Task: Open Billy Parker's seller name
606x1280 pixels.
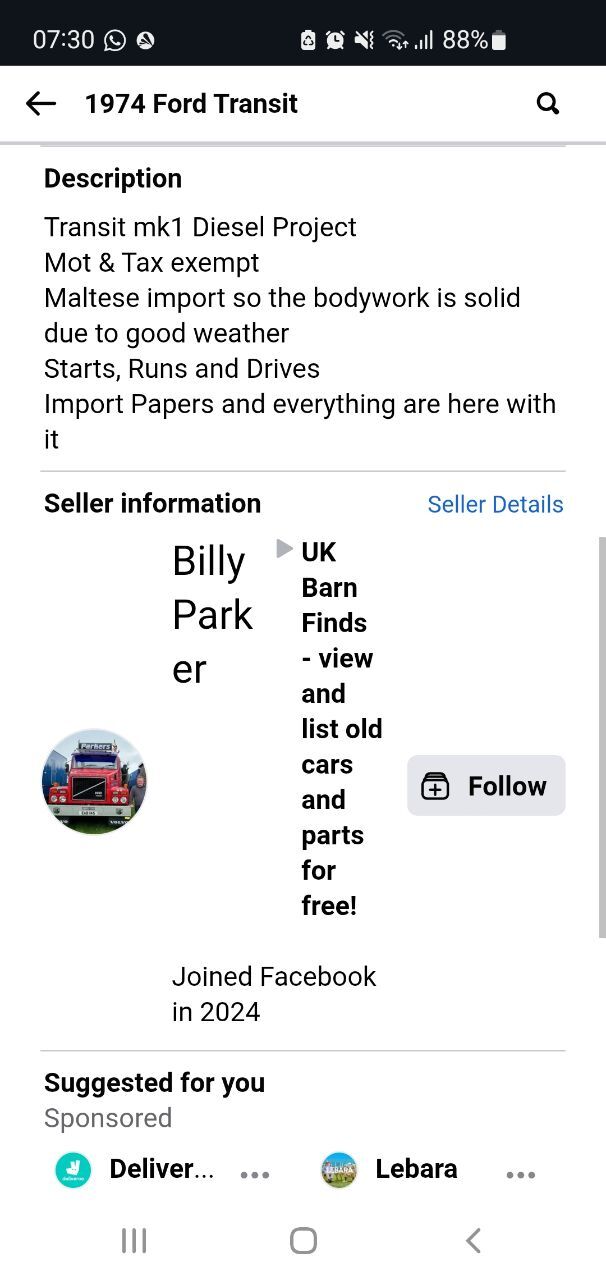Action: point(212,615)
